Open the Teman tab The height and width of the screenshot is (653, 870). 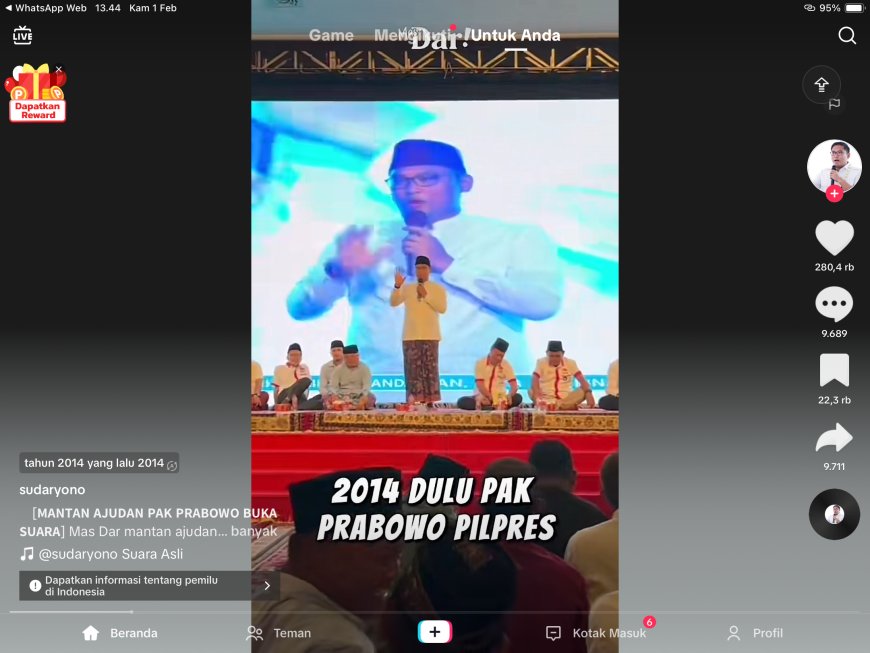279,633
